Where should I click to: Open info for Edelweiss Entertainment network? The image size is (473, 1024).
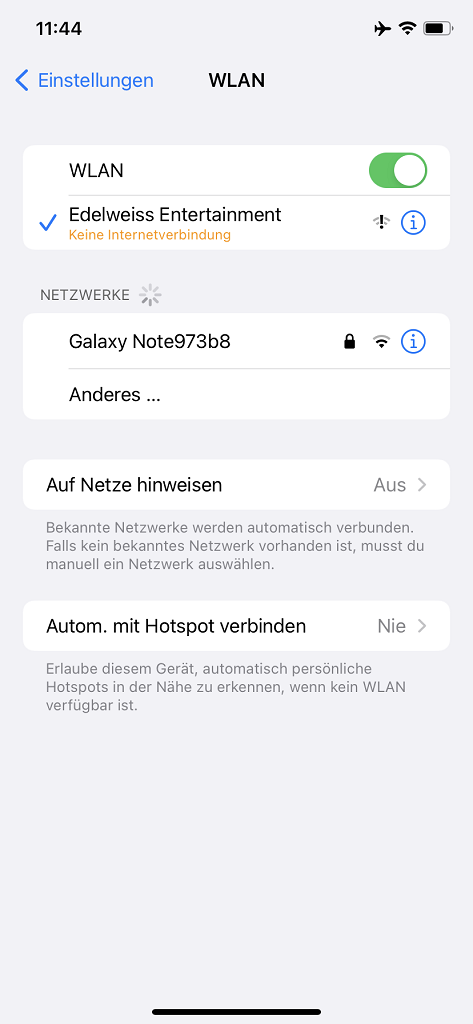[413, 223]
